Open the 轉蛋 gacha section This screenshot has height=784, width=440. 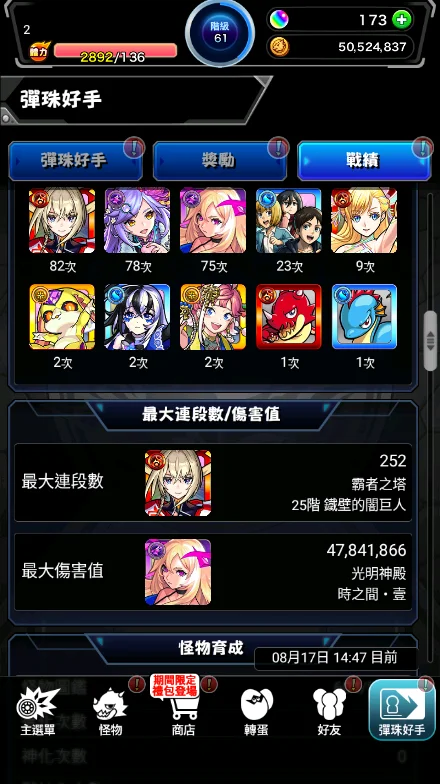256,711
